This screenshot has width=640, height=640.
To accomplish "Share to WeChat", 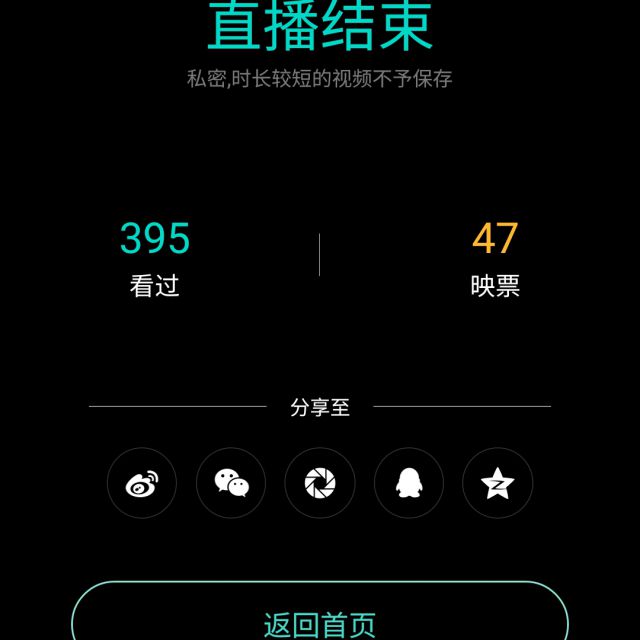I will point(231,483).
